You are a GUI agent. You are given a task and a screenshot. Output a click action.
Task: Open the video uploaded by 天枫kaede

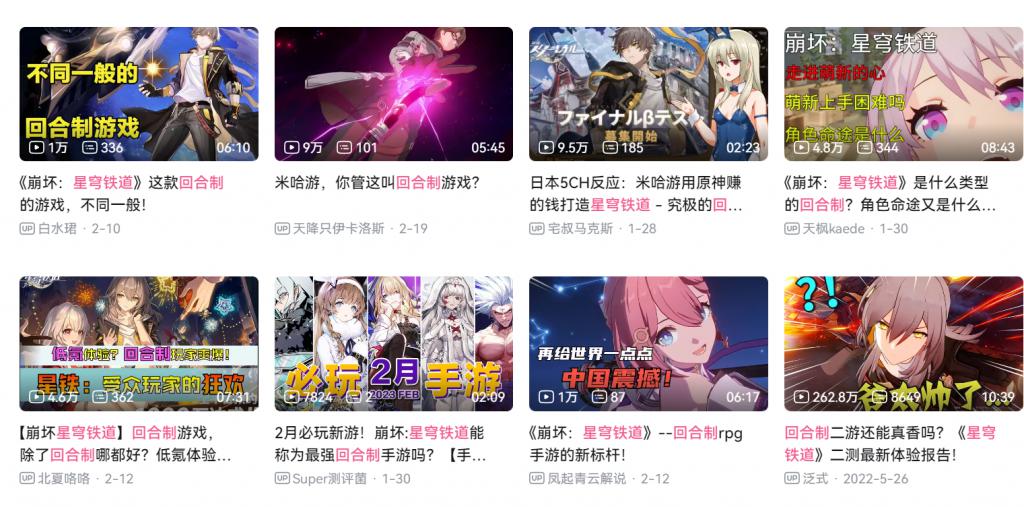point(903,93)
